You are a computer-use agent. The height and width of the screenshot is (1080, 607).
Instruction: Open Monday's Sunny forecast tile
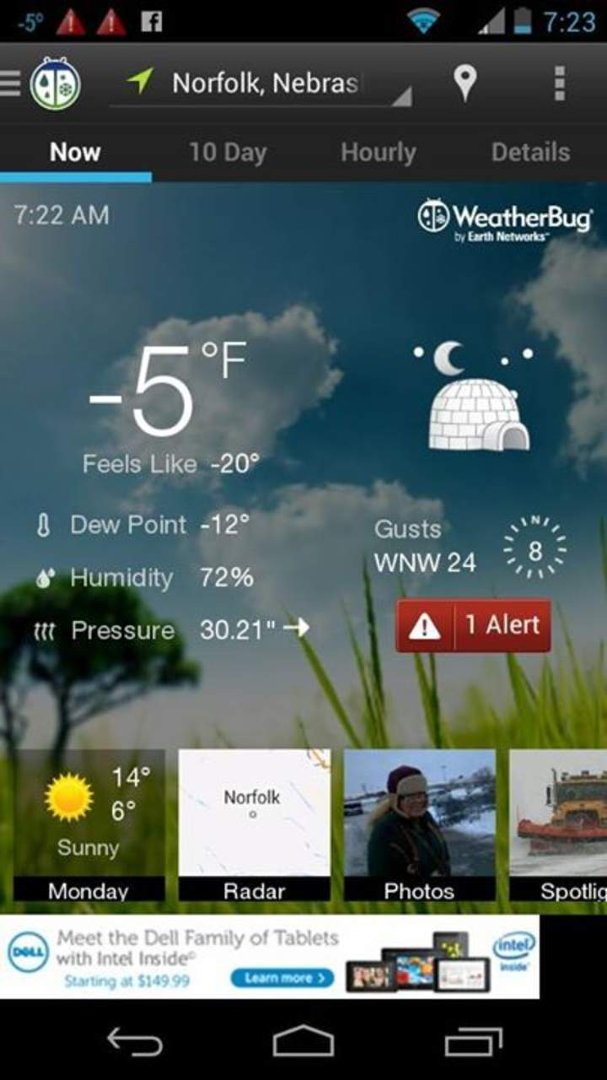click(x=89, y=825)
